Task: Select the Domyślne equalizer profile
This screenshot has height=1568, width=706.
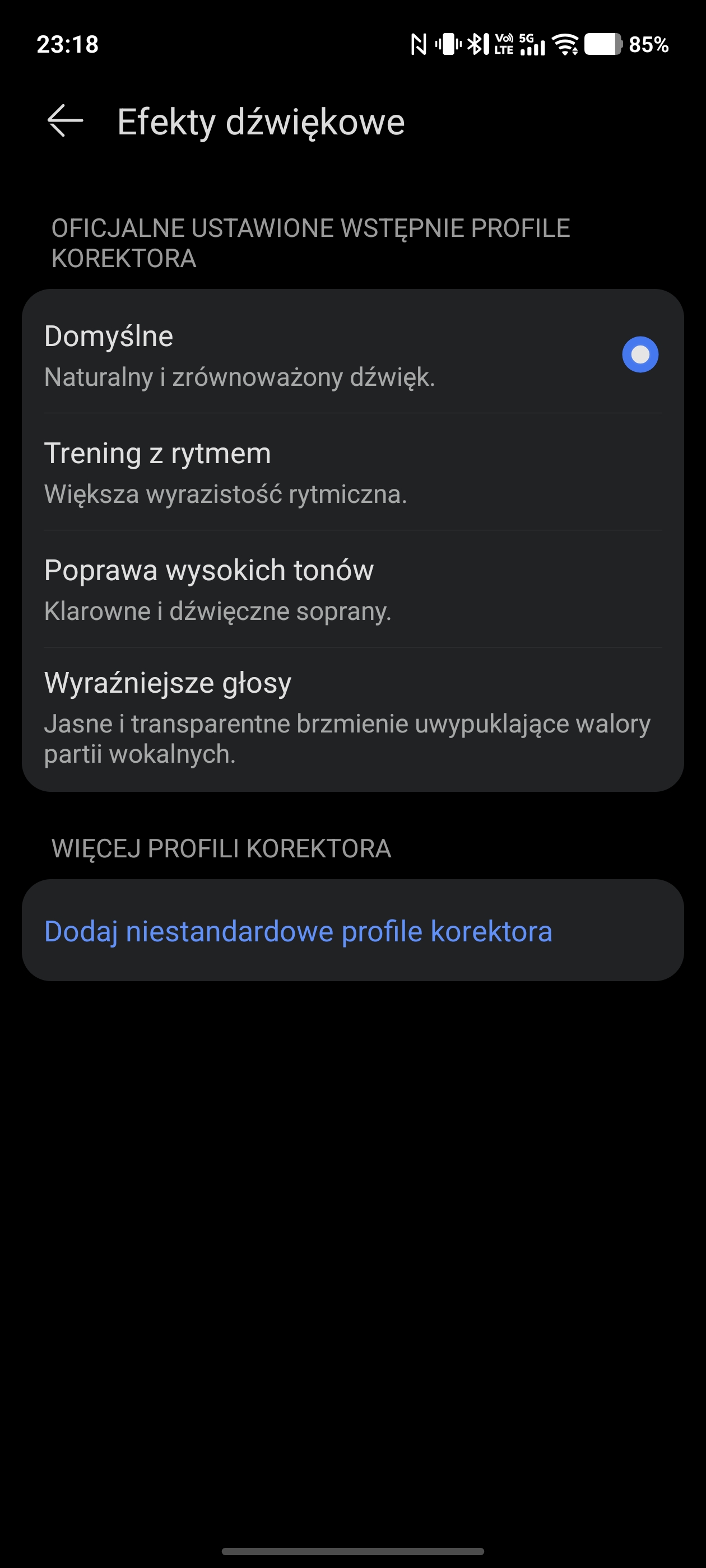Action: [352, 354]
